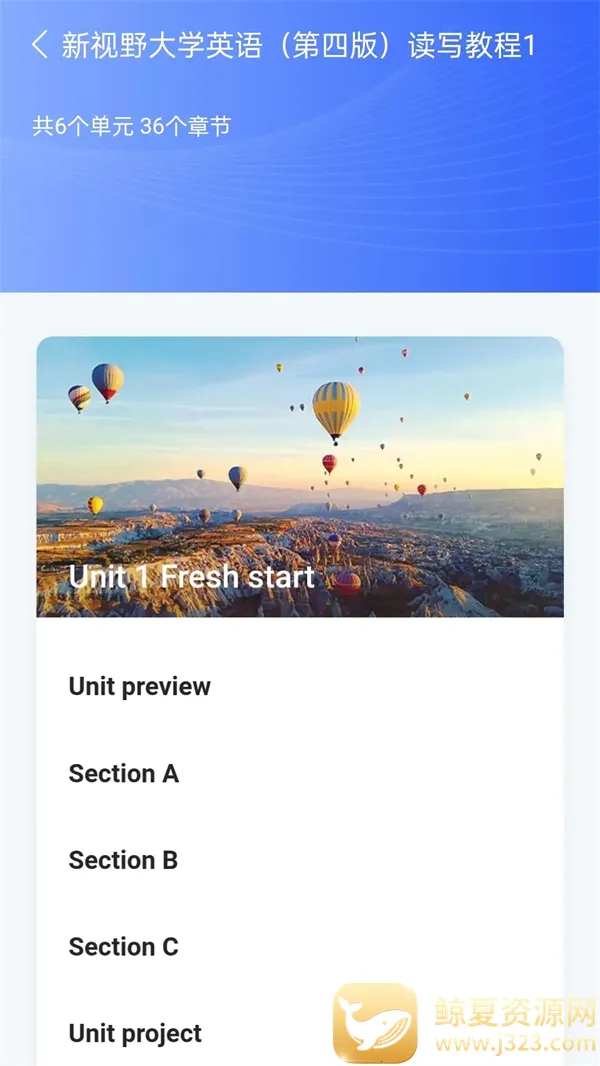The height and width of the screenshot is (1066, 600).
Task: View the Section C chapter
Action: click(124, 948)
